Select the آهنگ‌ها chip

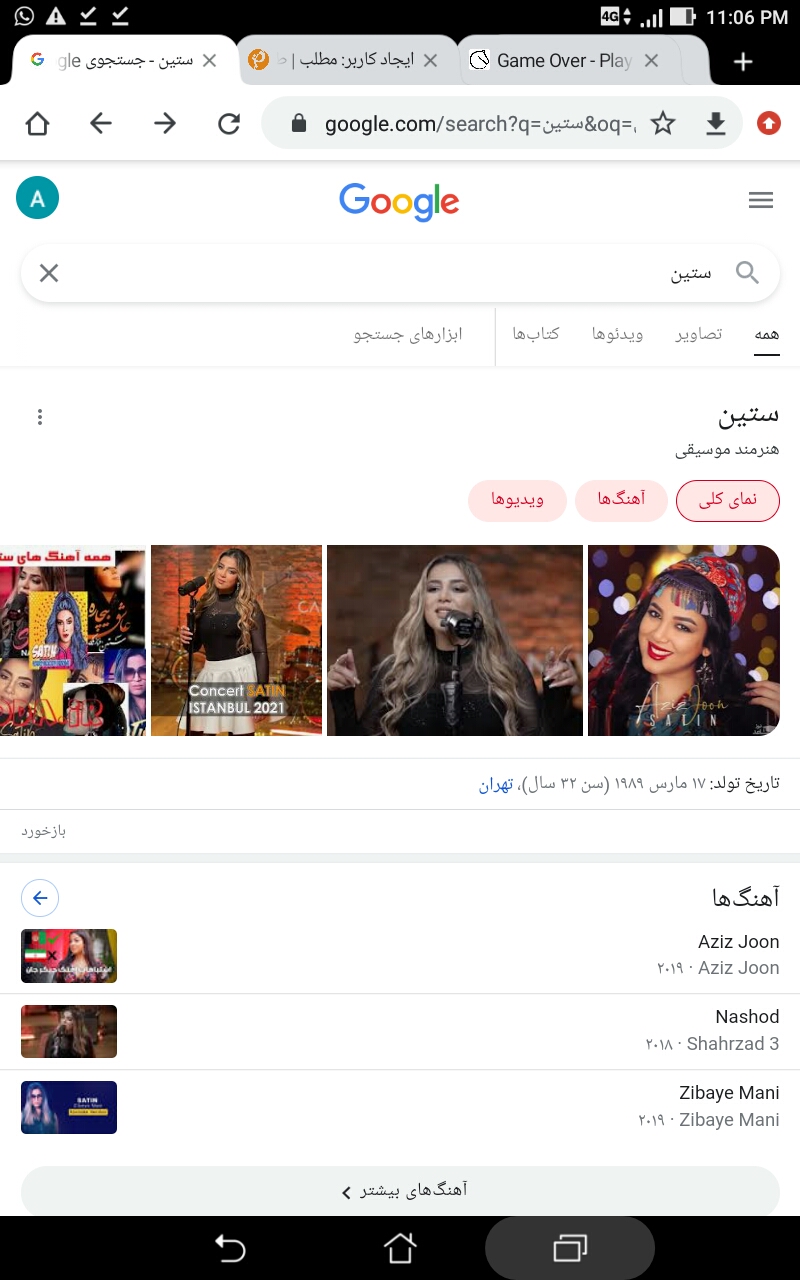click(621, 500)
